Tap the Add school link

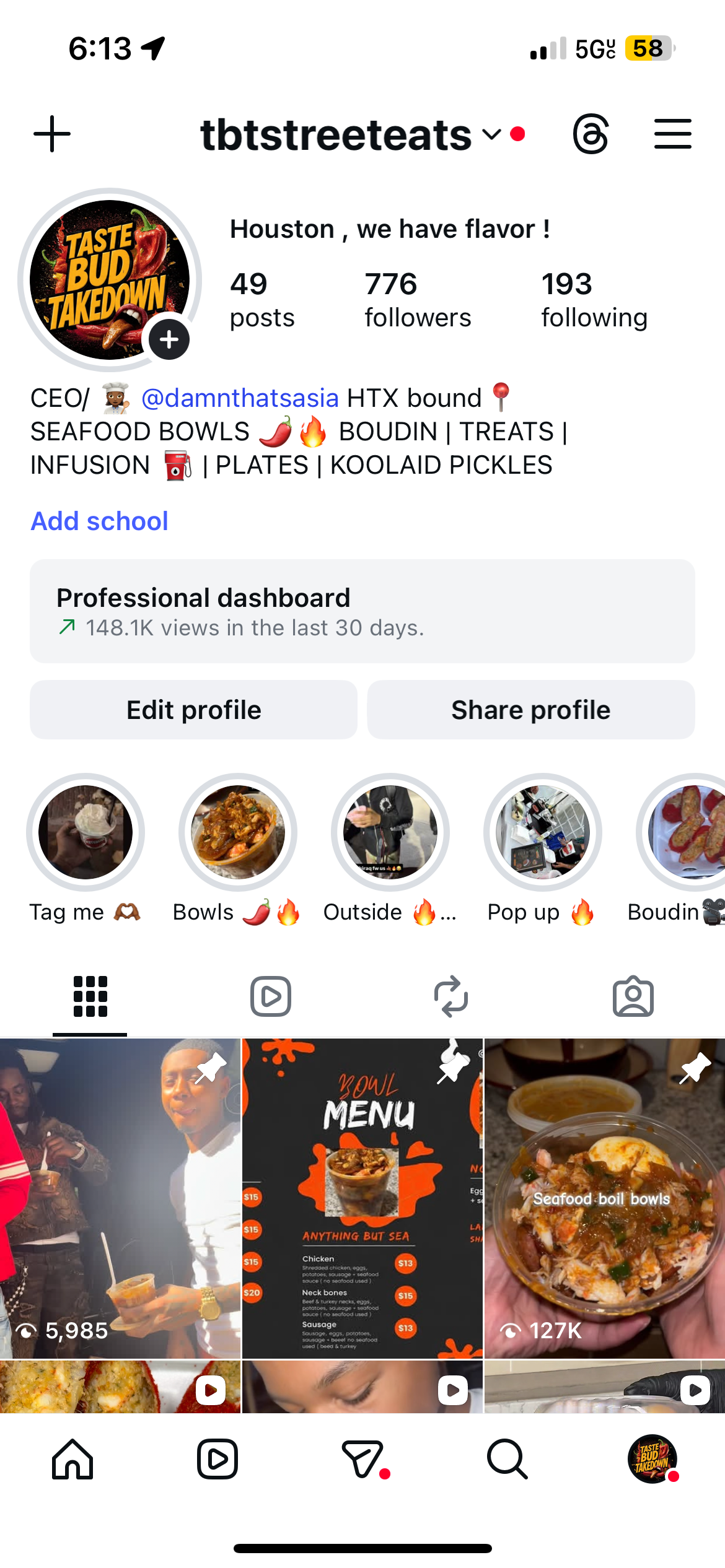coord(99,521)
